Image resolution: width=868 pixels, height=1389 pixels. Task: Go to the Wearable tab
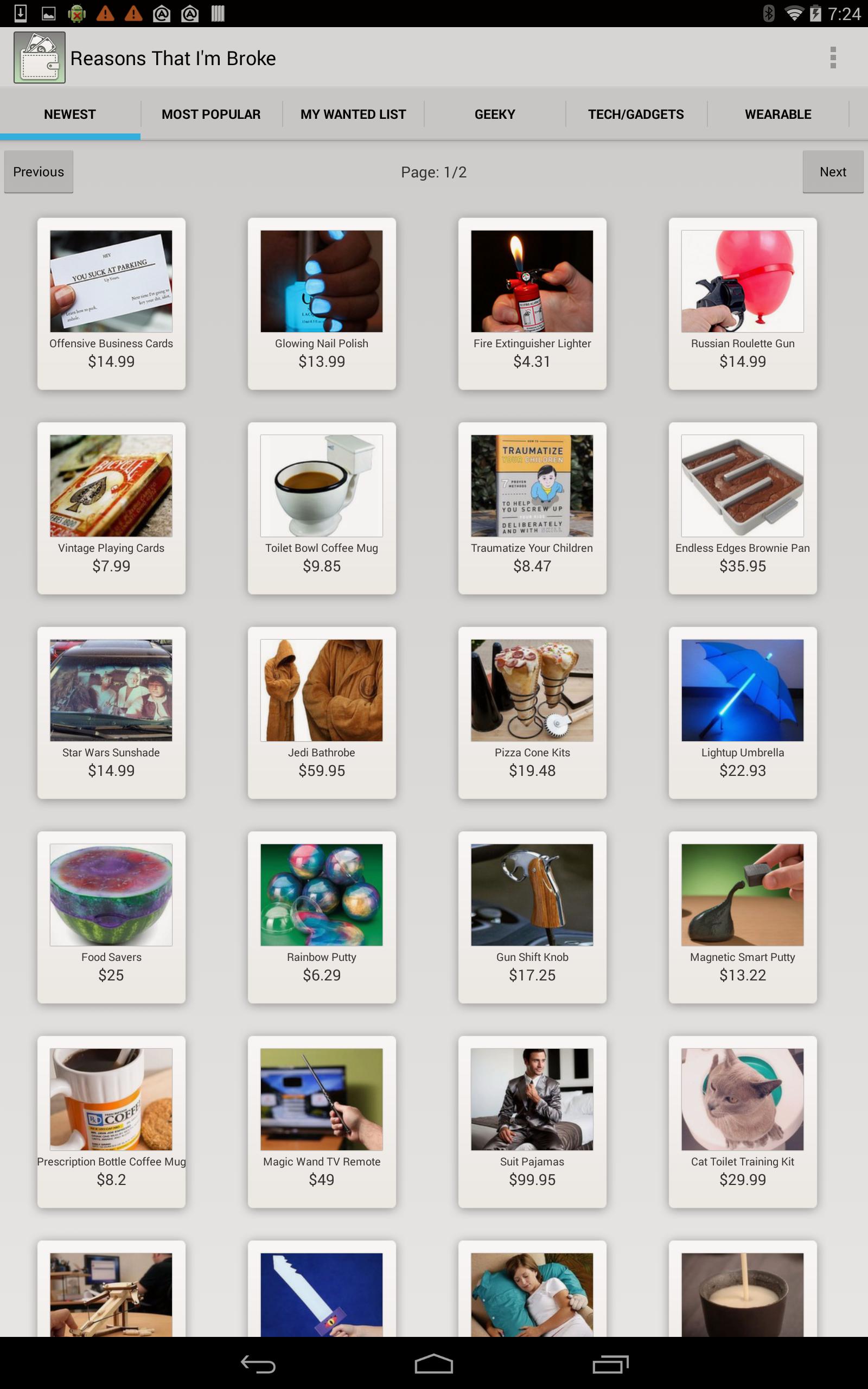tap(777, 114)
